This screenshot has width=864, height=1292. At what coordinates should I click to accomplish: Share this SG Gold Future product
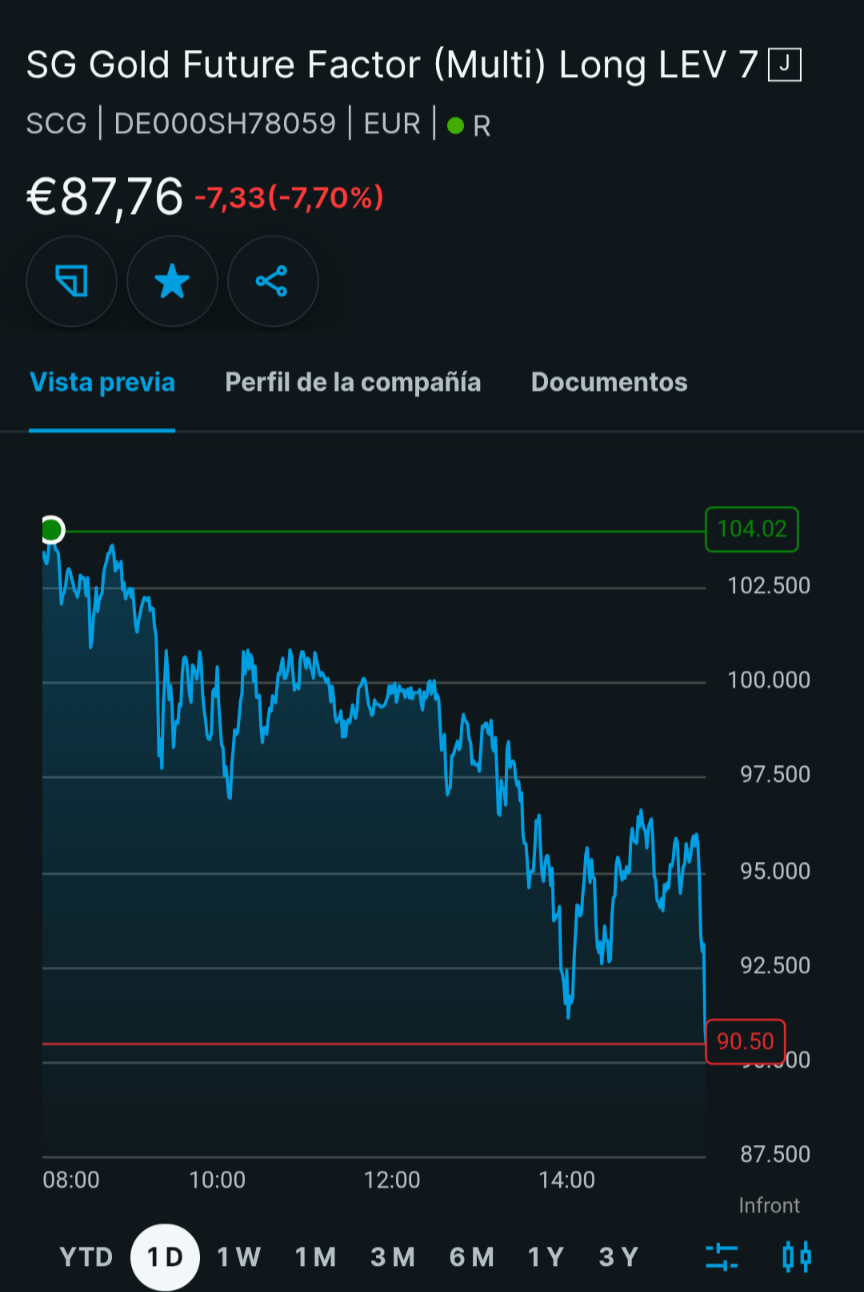[x=272, y=282]
